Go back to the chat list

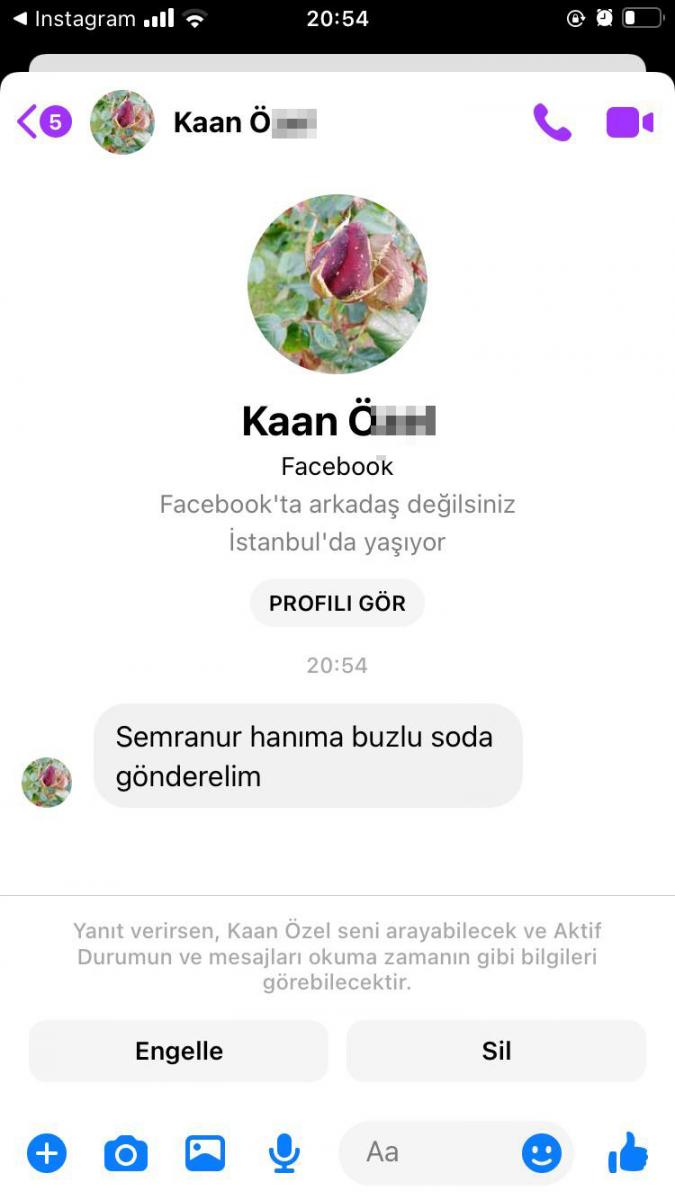pyautogui.click(x=43, y=122)
